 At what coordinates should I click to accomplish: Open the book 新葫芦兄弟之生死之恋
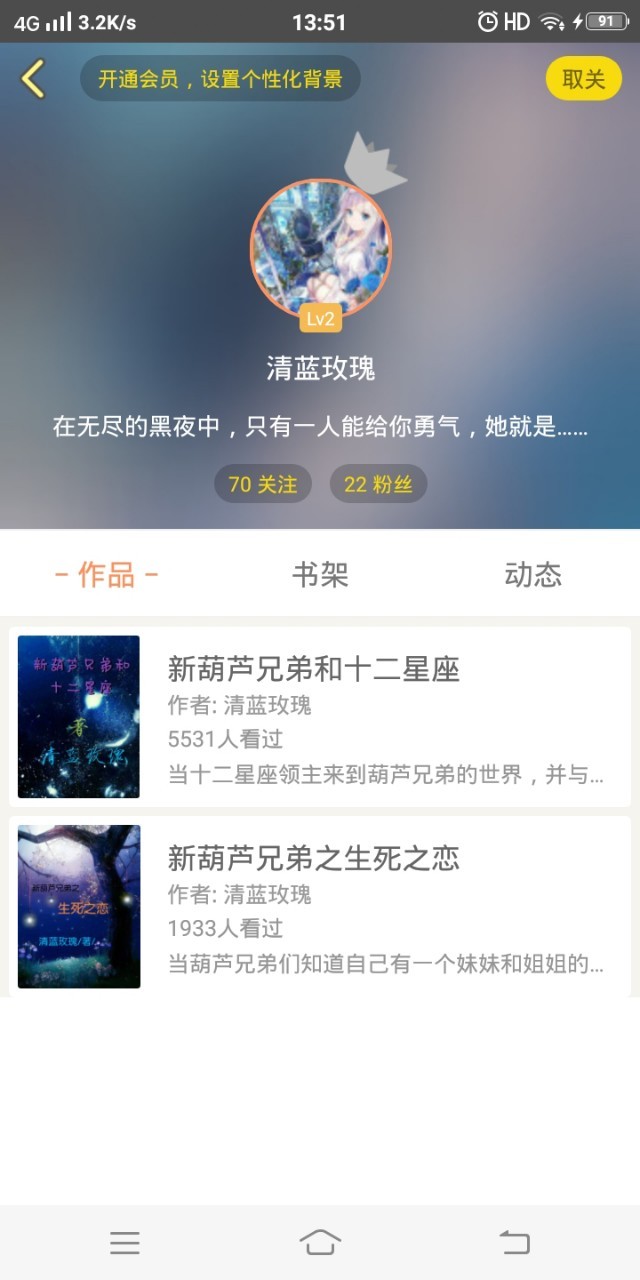(320, 906)
